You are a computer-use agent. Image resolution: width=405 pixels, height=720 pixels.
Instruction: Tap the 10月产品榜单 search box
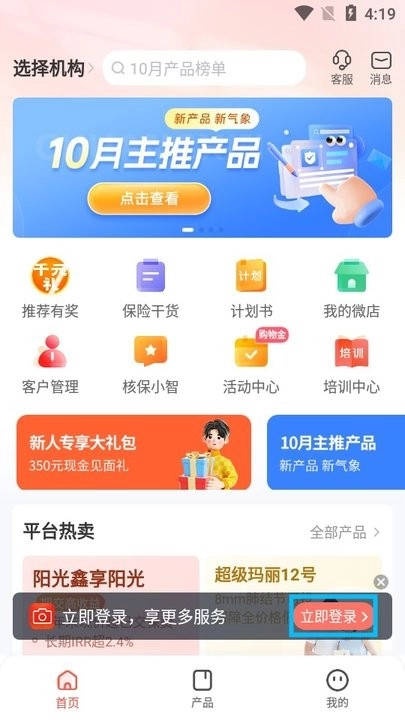pyautogui.click(x=204, y=68)
